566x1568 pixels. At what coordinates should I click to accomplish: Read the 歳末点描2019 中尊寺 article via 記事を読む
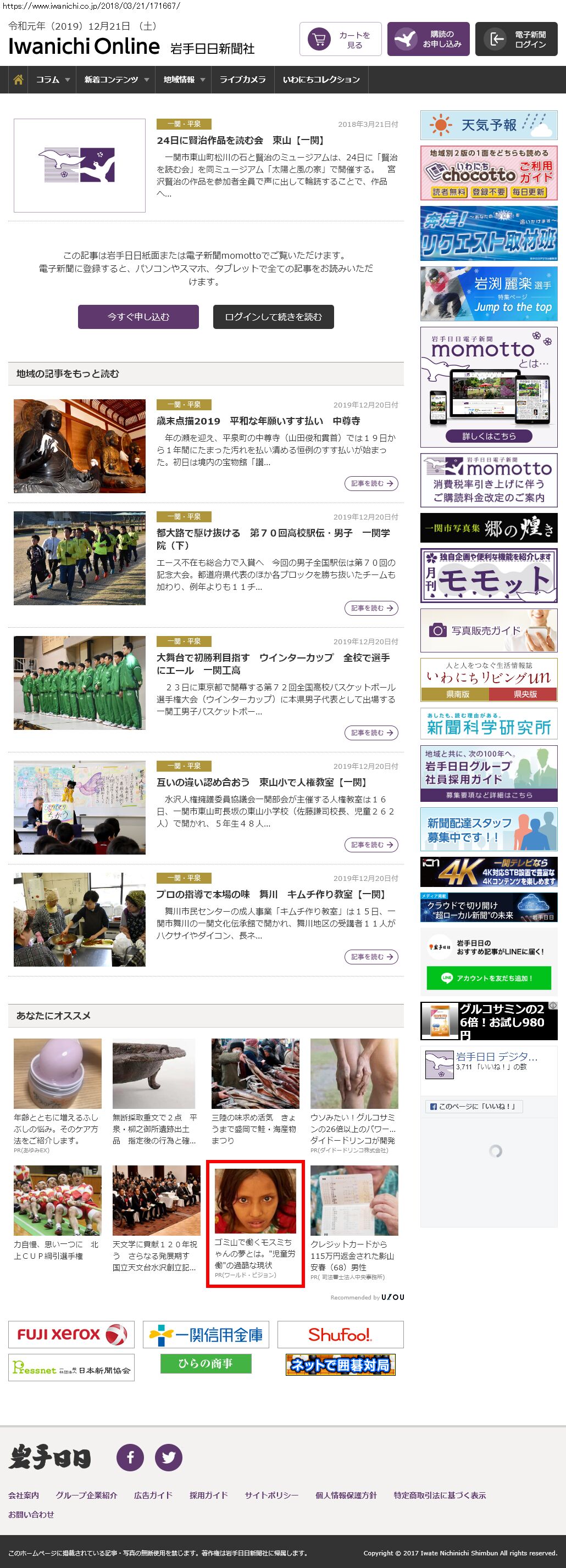click(371, 483)
